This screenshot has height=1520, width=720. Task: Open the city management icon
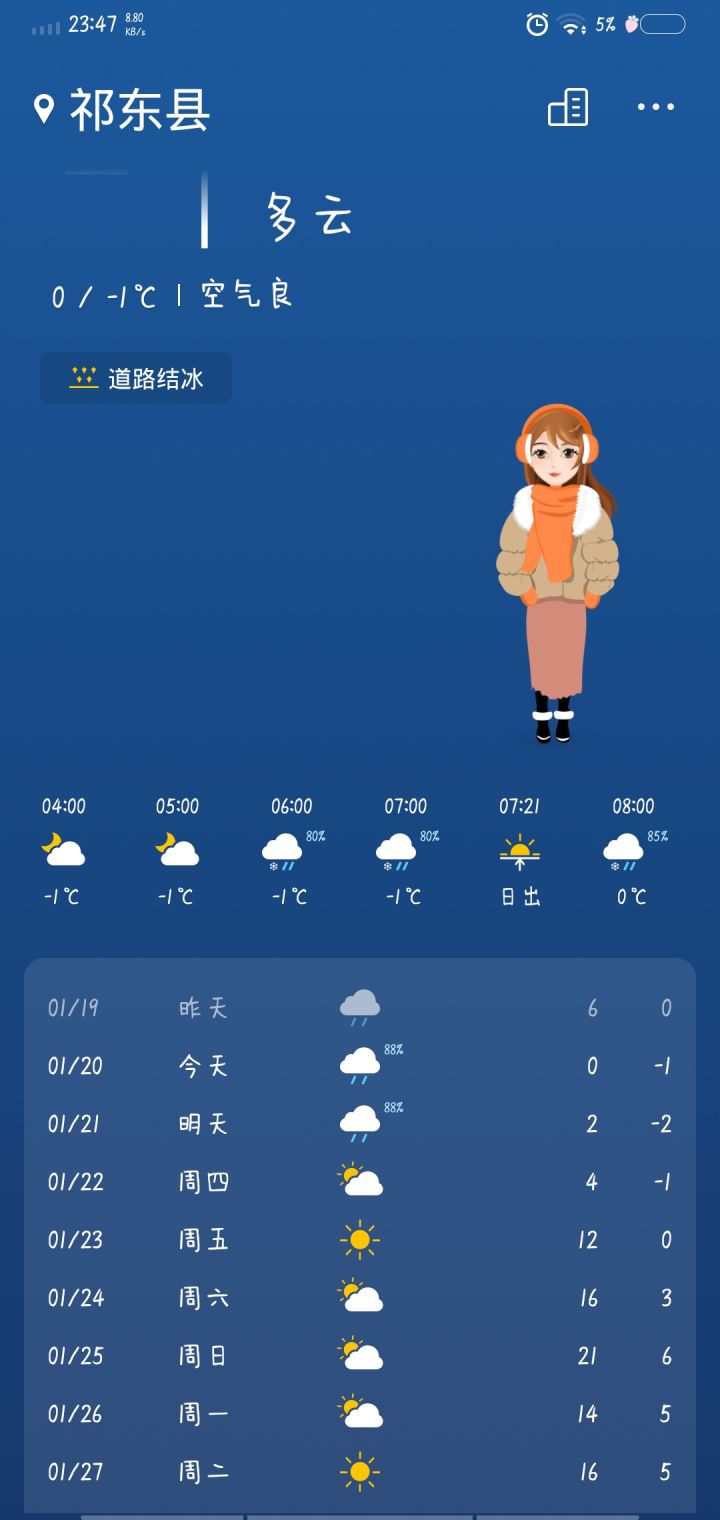tap(568, 107)
